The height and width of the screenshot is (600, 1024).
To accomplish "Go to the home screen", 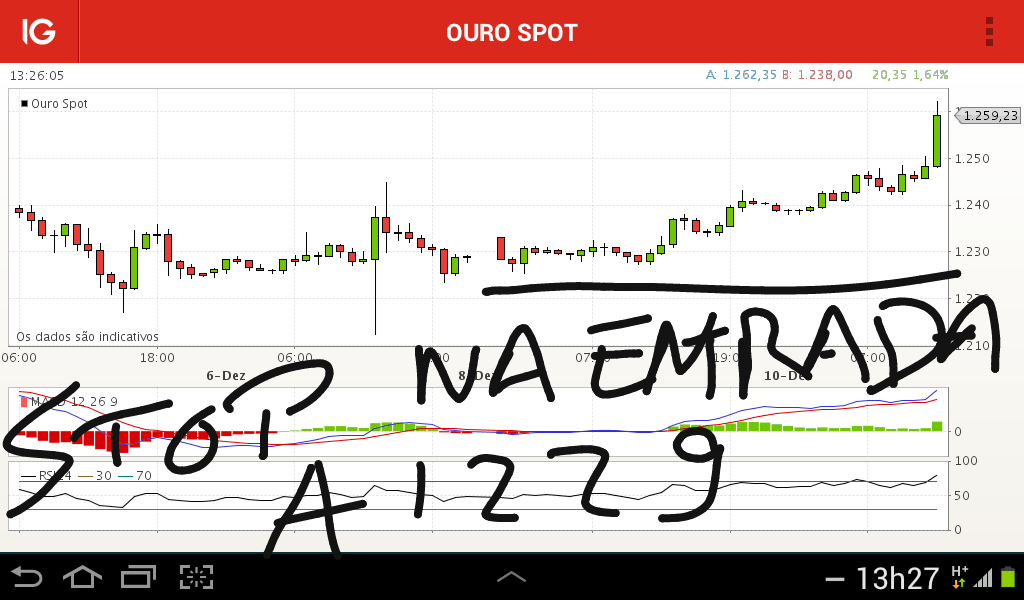I will coord(83,577).
